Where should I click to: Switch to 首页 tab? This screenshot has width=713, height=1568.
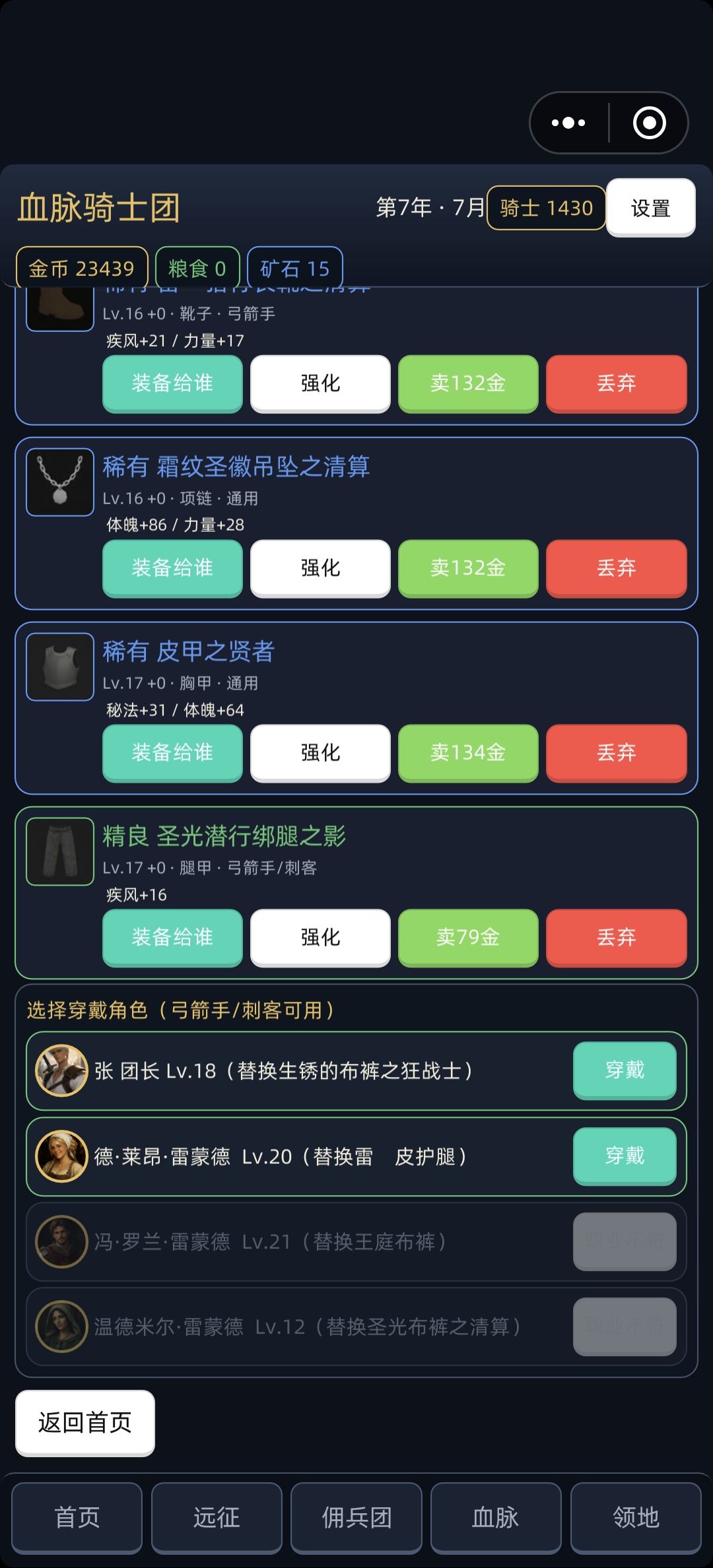coord(77,1518)
